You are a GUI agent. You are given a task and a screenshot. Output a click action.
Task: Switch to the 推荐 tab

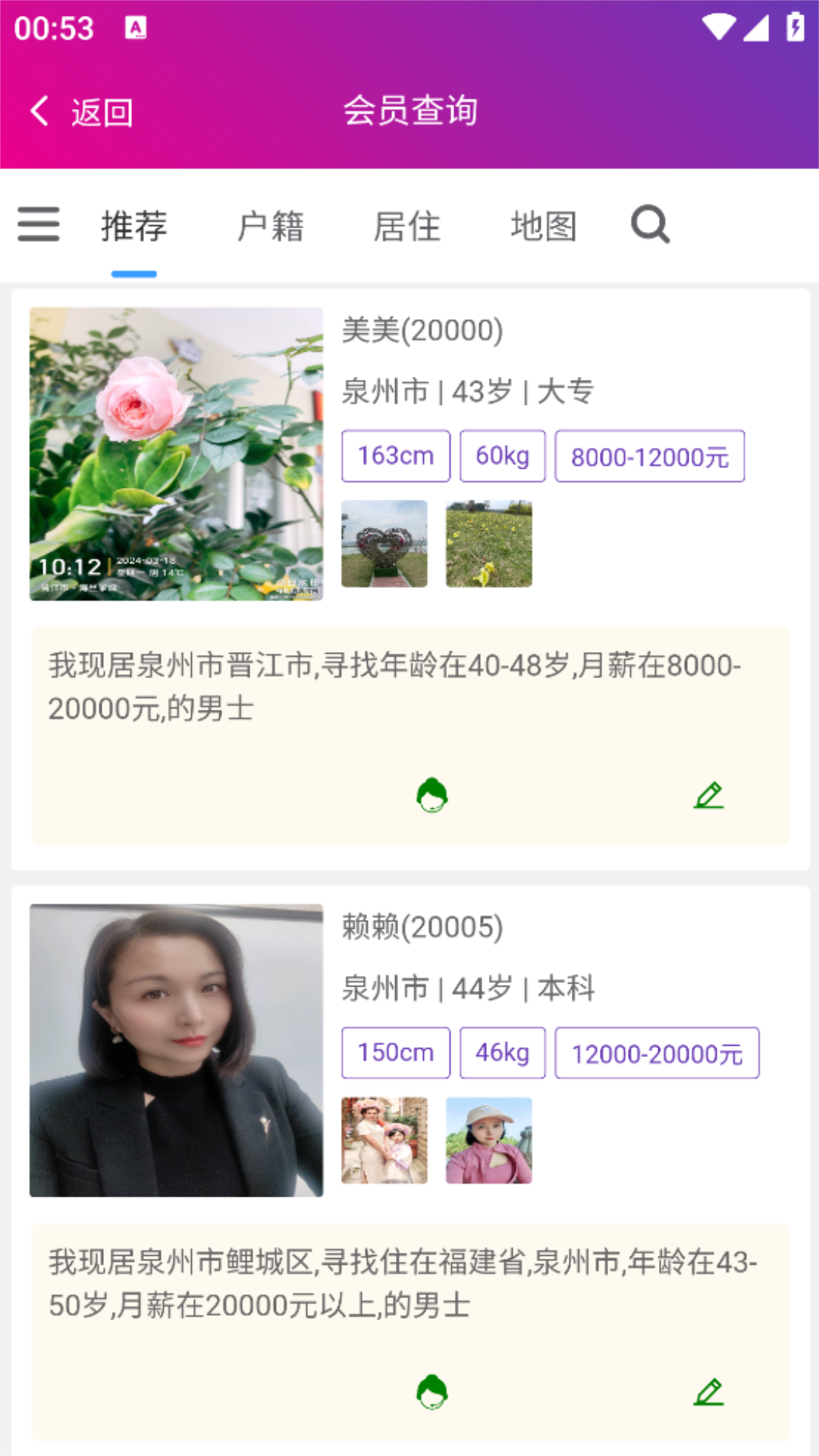(x=134, y=226)
